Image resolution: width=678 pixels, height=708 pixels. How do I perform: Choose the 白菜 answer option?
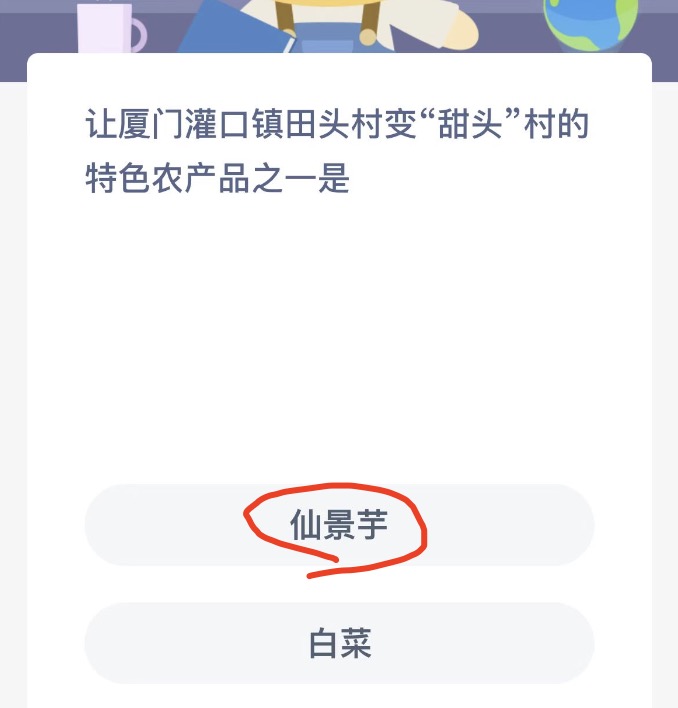point(339,644)
